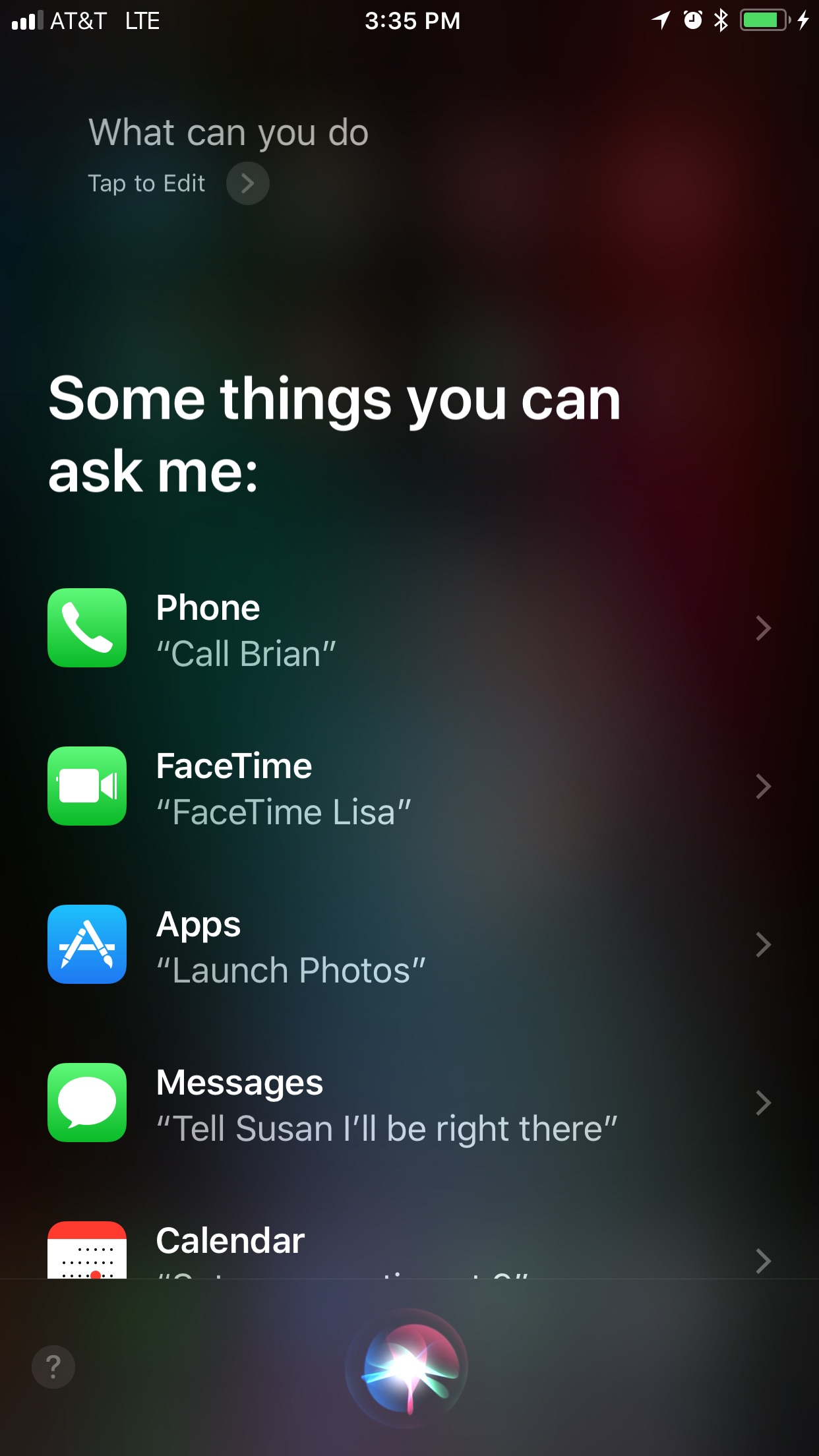Open Messages command examples
The width and height of the screenshot is (819, 1456).
409,1103
